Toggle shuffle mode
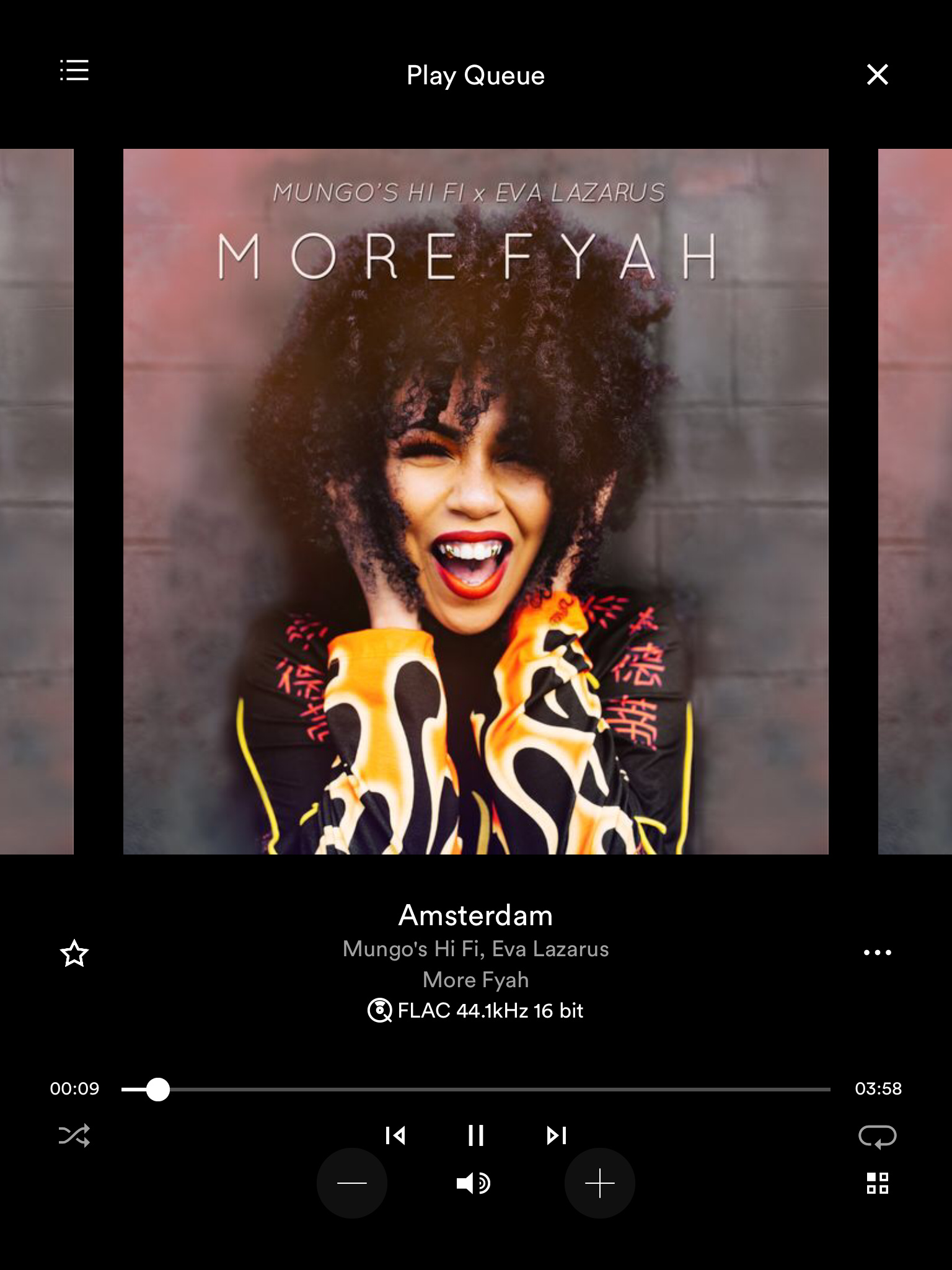 [x=74, y=1135]
